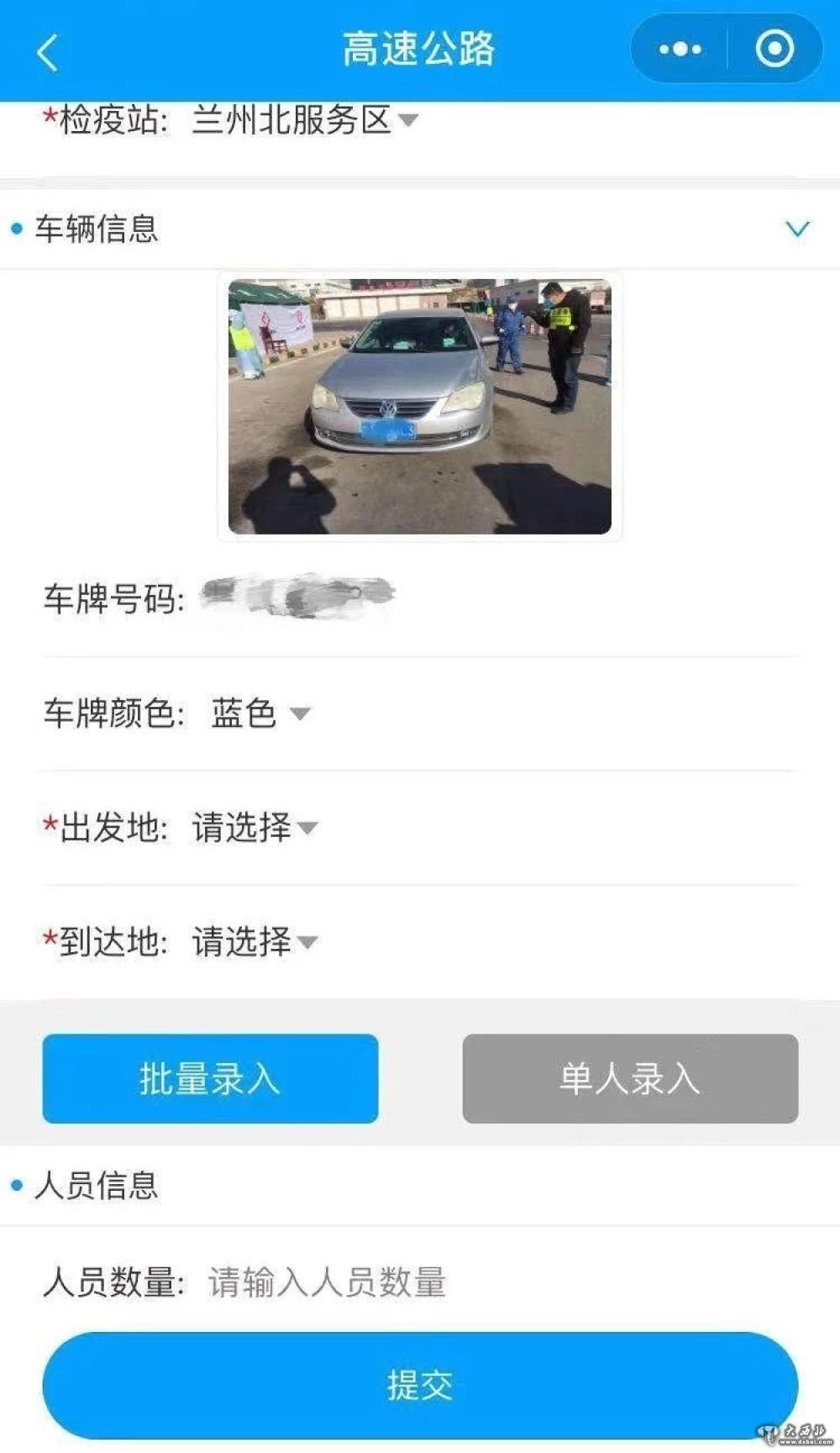Collapse the 车辆信息 section chevron

[796, 229]
